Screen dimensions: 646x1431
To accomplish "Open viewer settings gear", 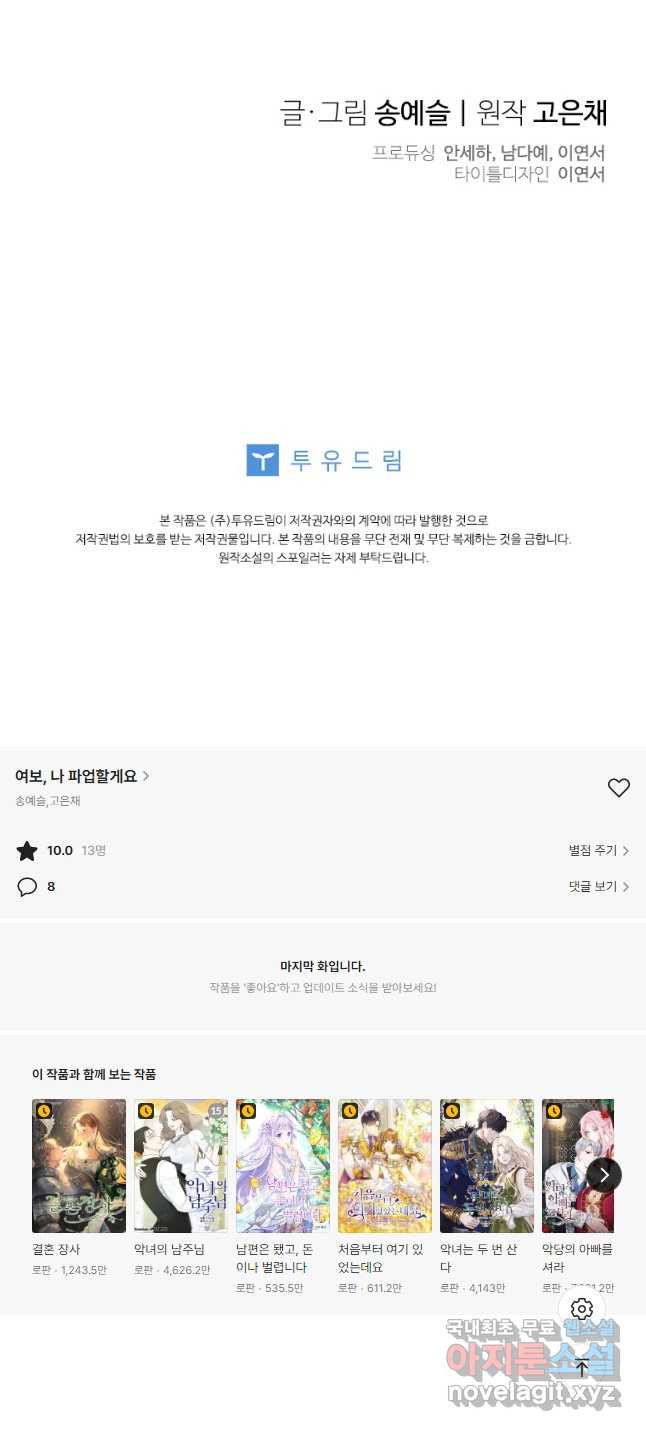I will pos(582,1309).
